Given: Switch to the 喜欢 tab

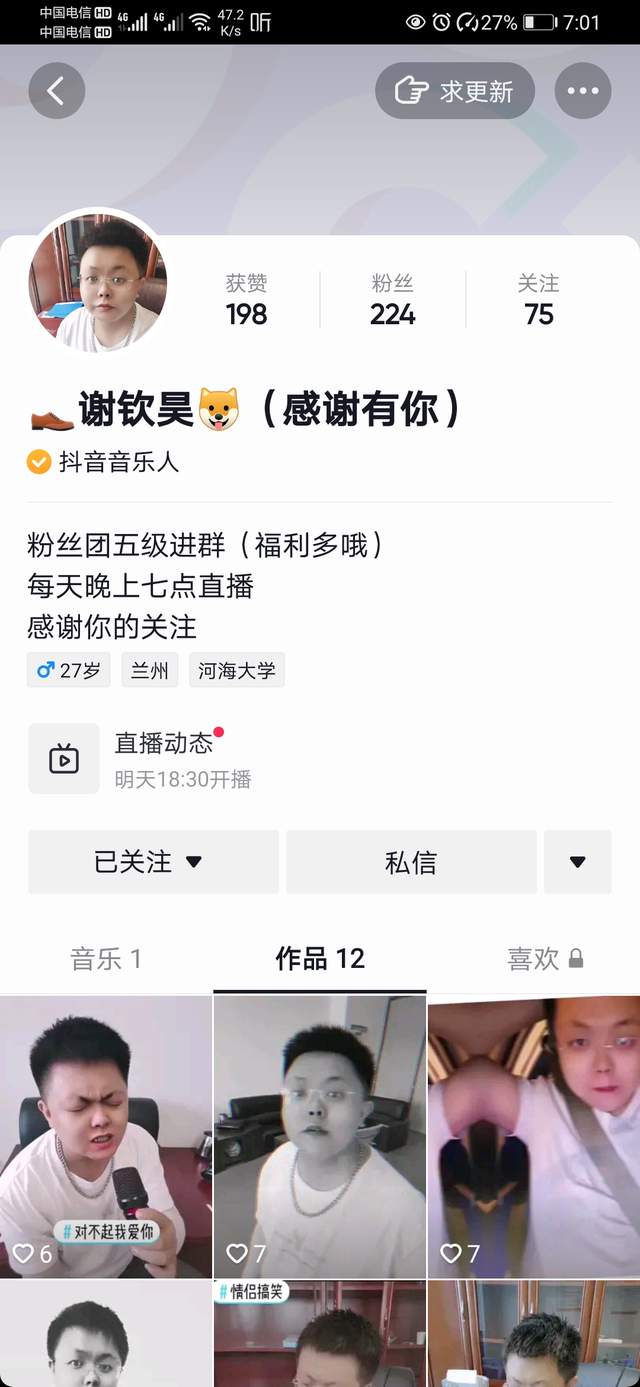Looking at the screenshot, I should pyautogui.click(x=544, y=959).
